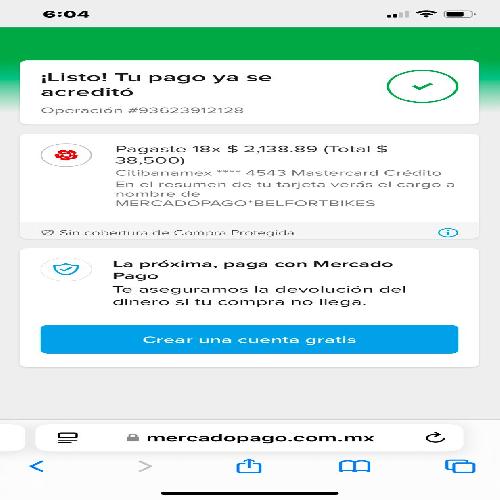The width and height of the screenshot is (500, 500).
Task: Tap the mercadopago.com.mx address bar
Action: coord(249,438)
